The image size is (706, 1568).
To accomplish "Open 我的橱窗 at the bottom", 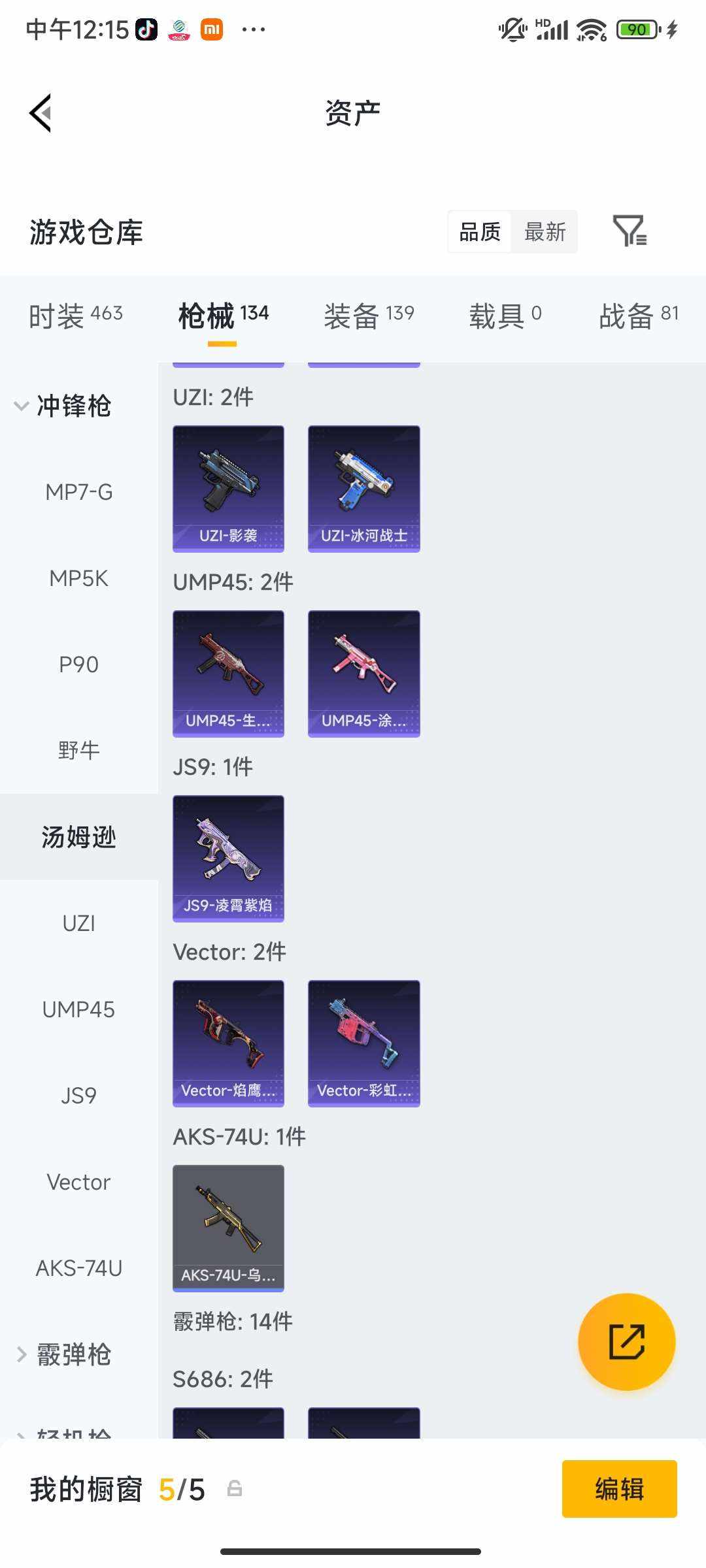I will 86,1490.
